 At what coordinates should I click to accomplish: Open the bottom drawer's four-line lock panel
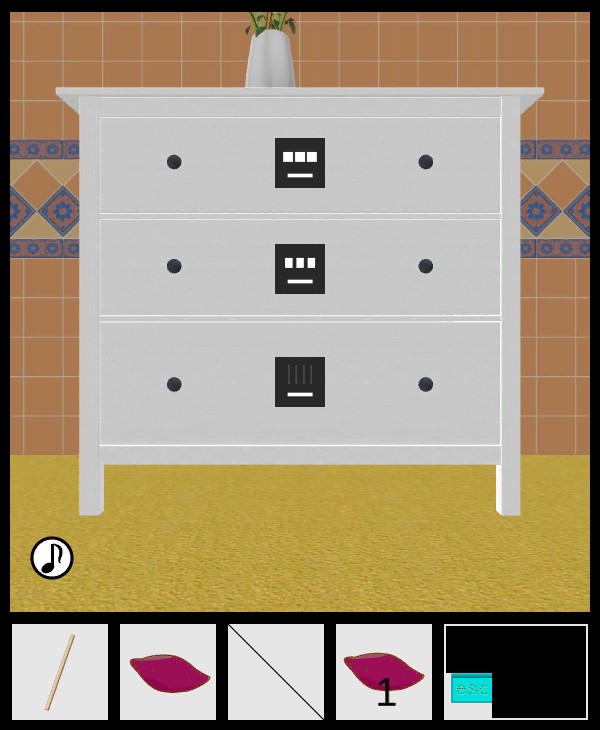point(300,382)
